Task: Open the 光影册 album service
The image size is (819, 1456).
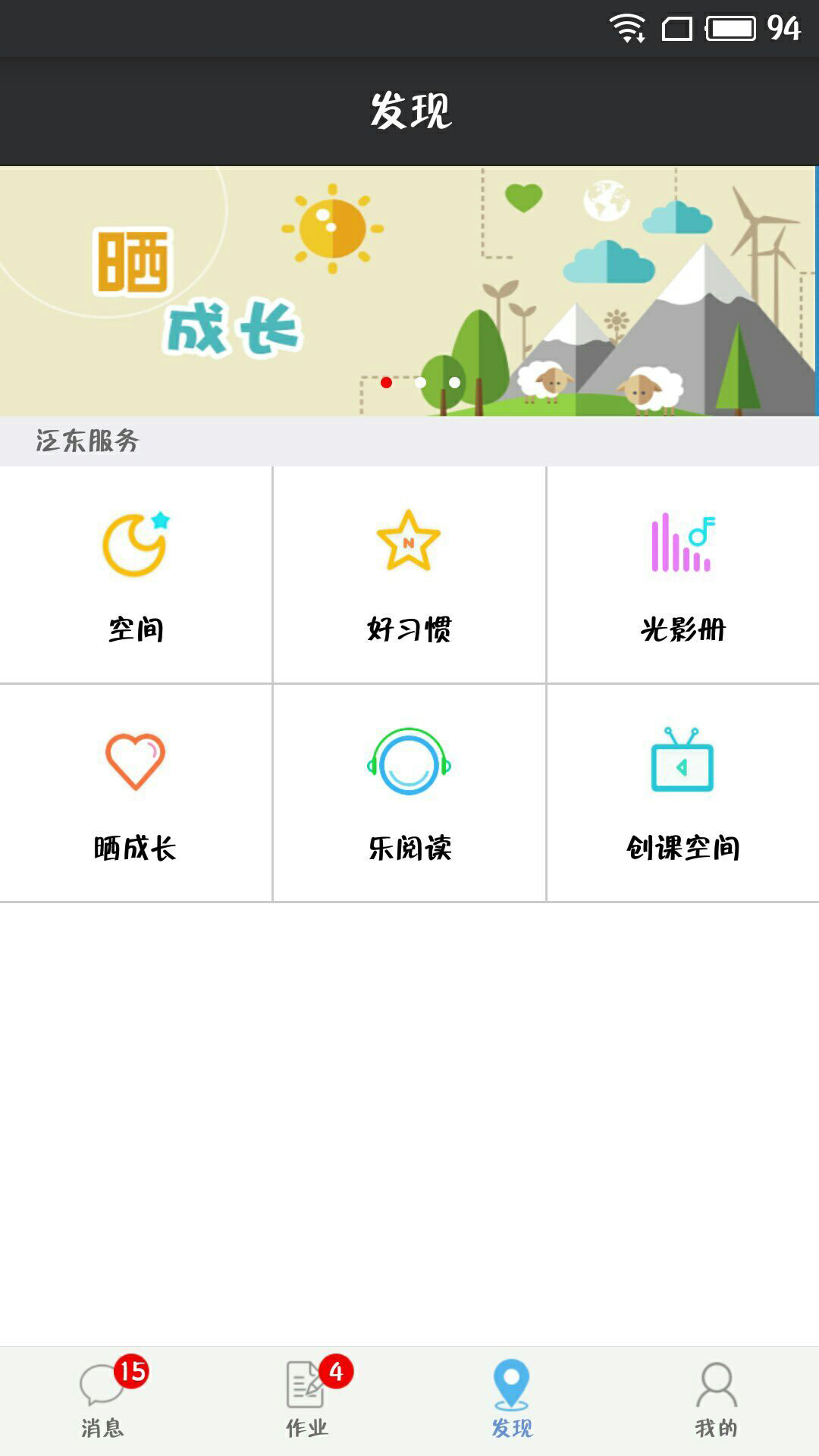Action: tap(682, 575)
